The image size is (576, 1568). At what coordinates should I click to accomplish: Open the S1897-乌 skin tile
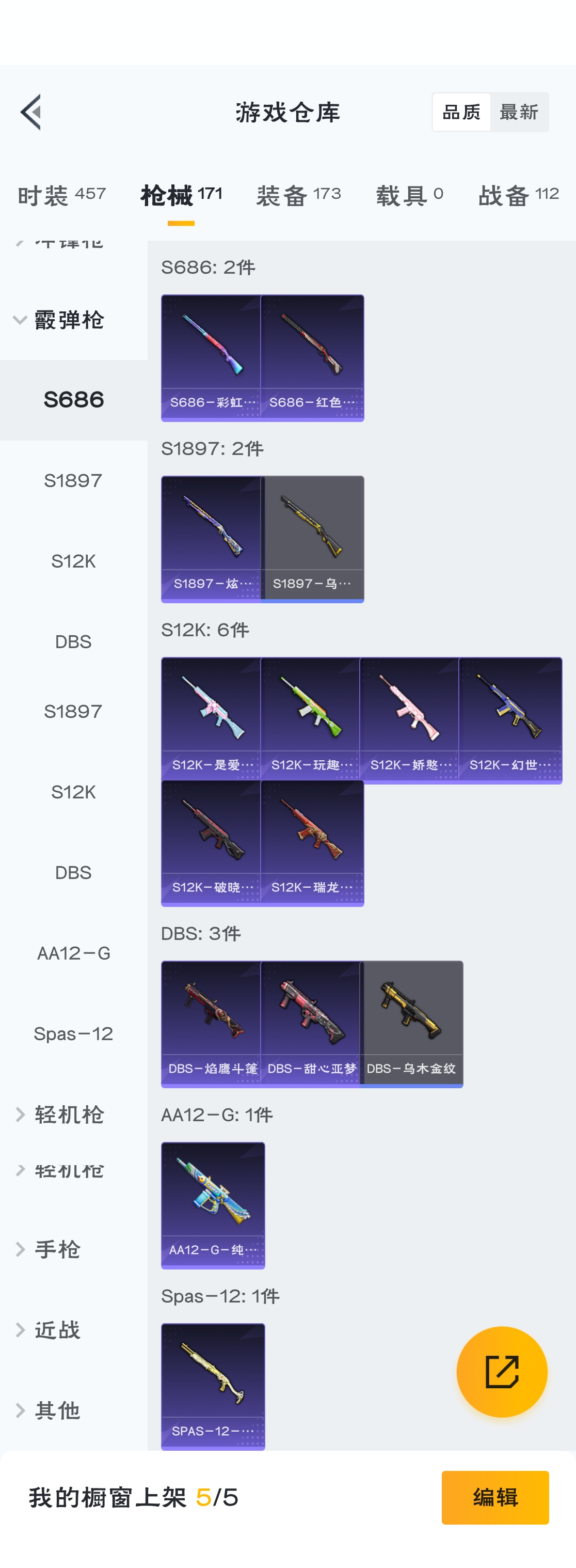pos(313,539)
